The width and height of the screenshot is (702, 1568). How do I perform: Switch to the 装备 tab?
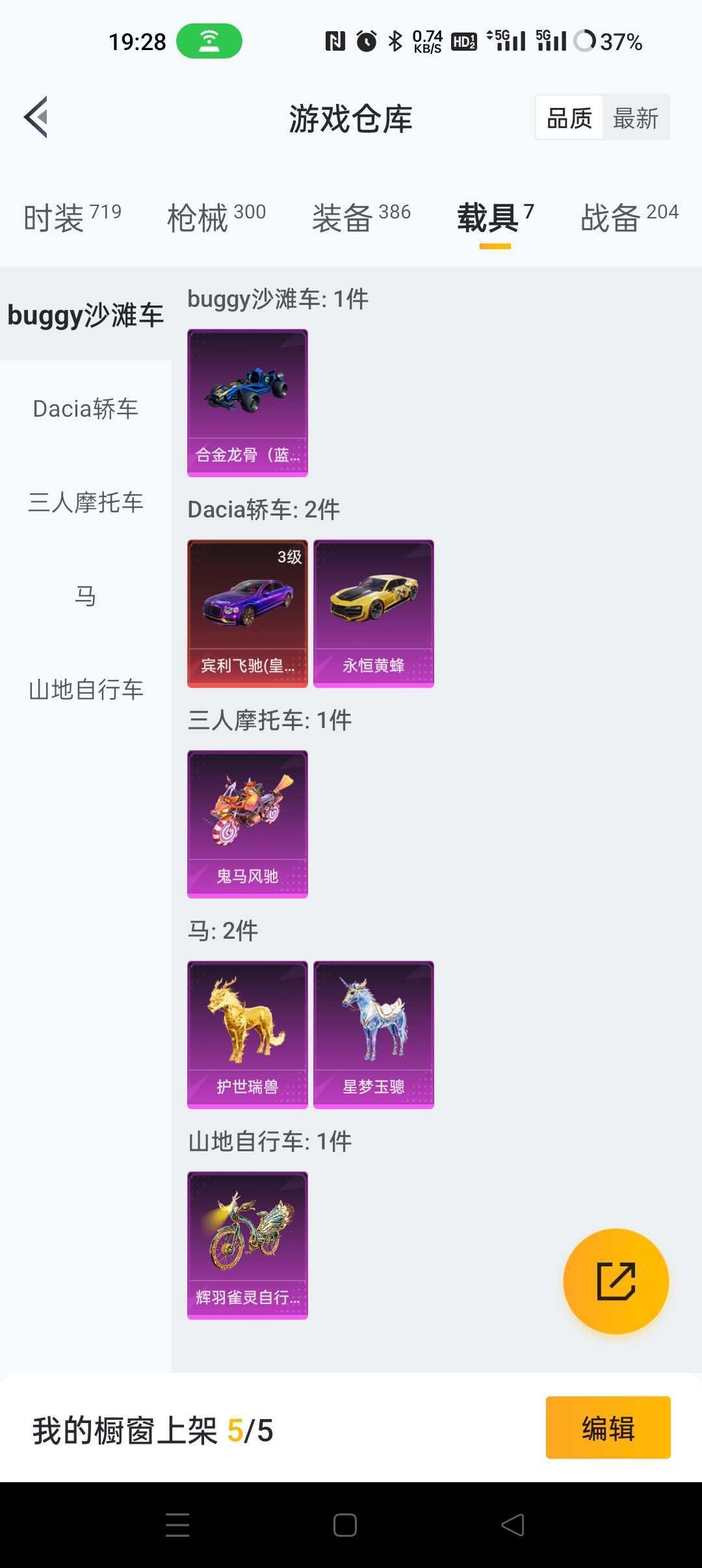click(361, 217)
